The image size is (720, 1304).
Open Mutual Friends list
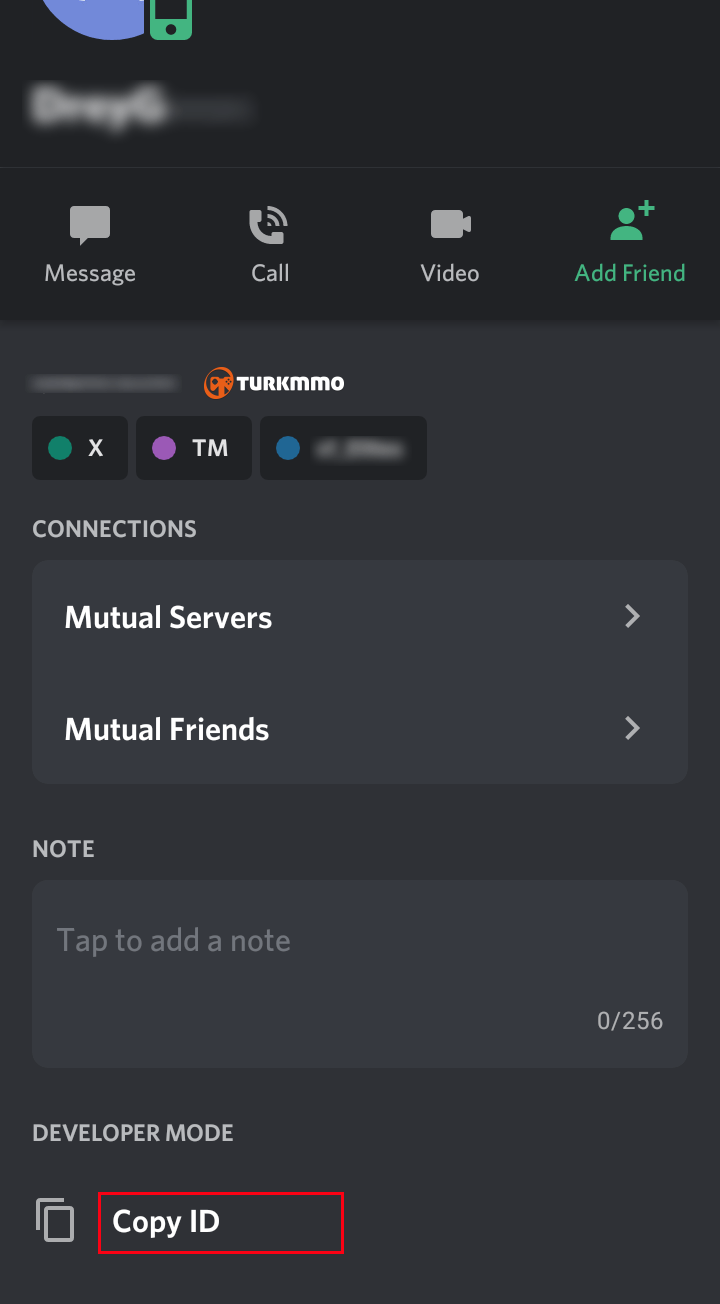[360, 729]
